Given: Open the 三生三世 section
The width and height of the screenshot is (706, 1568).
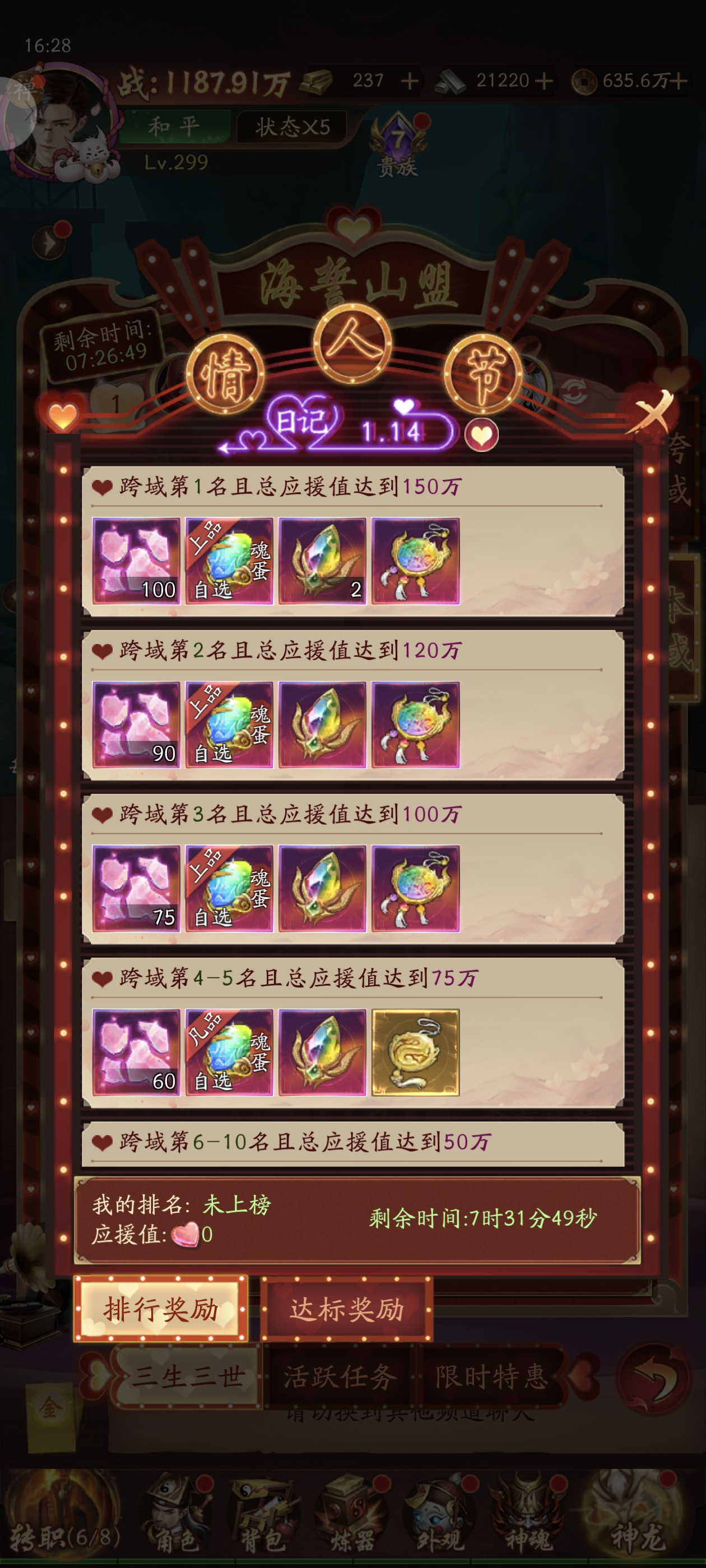Looking at the screenshot, I should (188, 1376).
